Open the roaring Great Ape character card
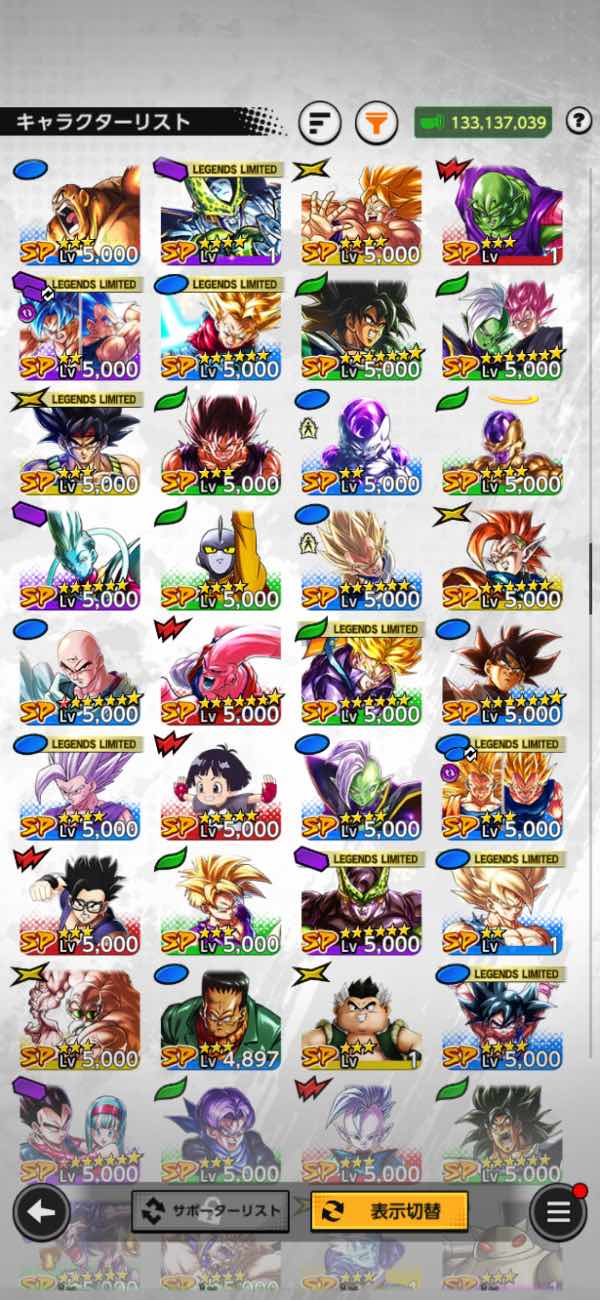This screenshot has width=600, height=1300. 79,215
